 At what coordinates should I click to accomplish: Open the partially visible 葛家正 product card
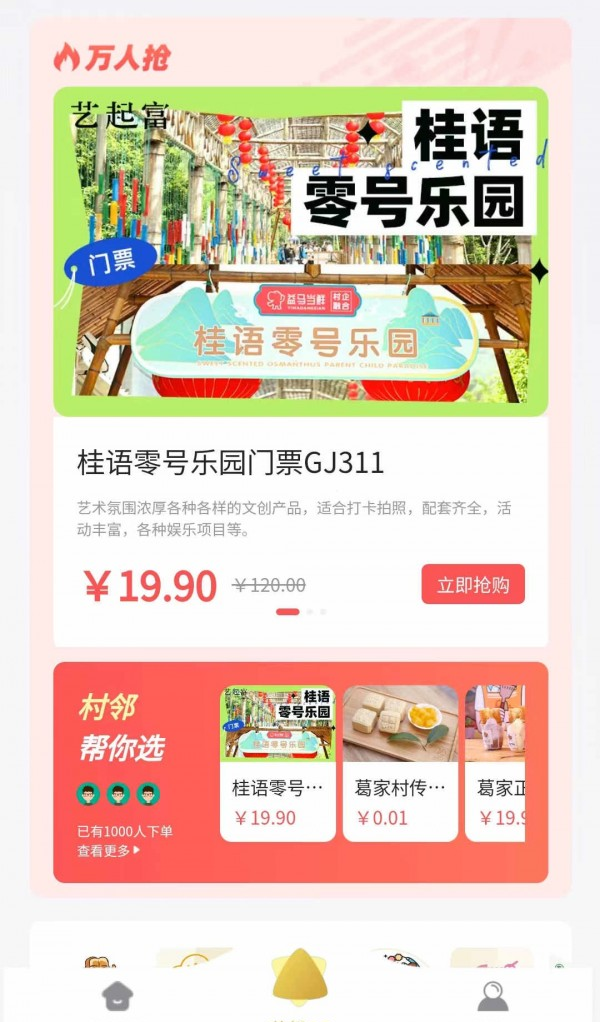click(x=496, y=763)
